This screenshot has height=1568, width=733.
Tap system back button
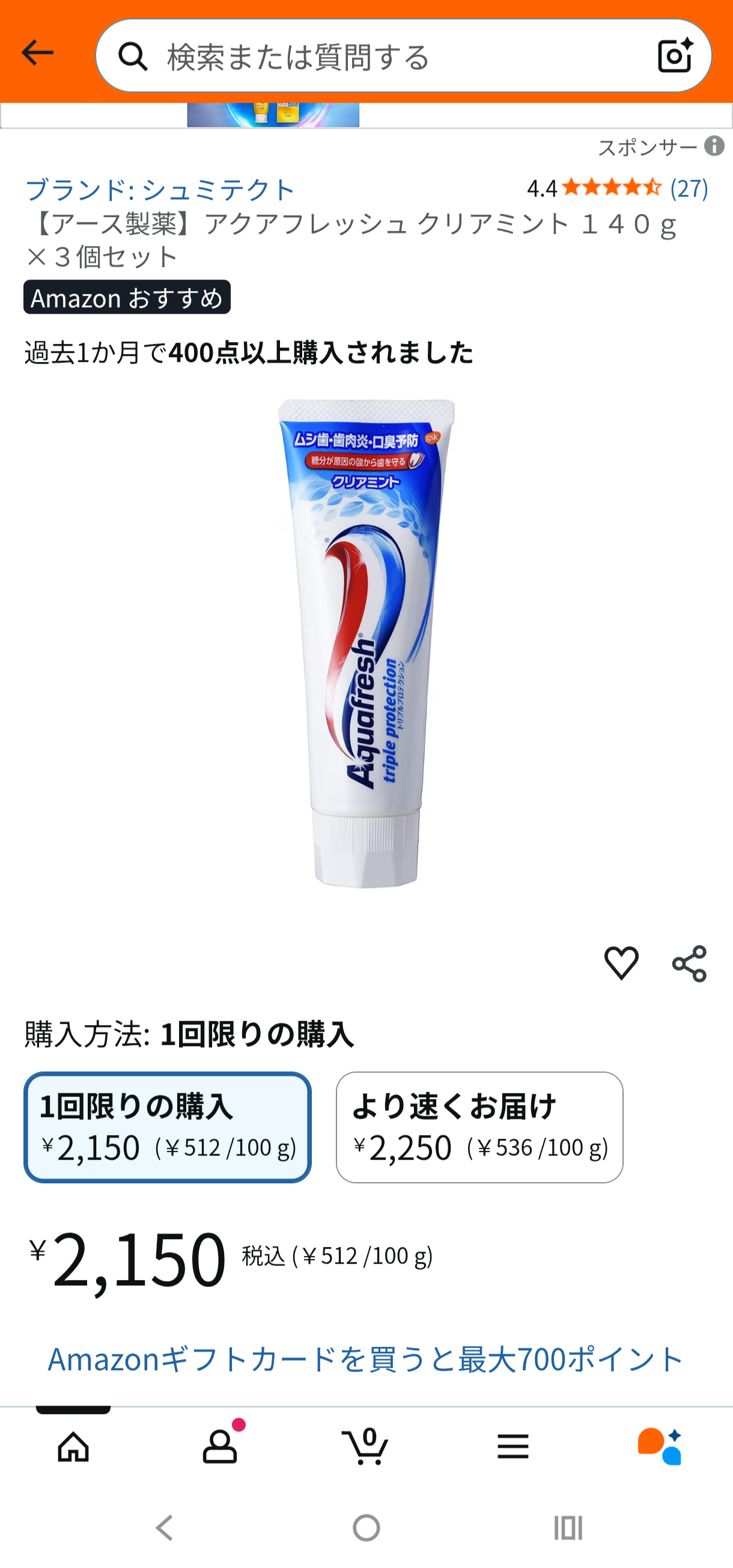(x=164, y=1528)
